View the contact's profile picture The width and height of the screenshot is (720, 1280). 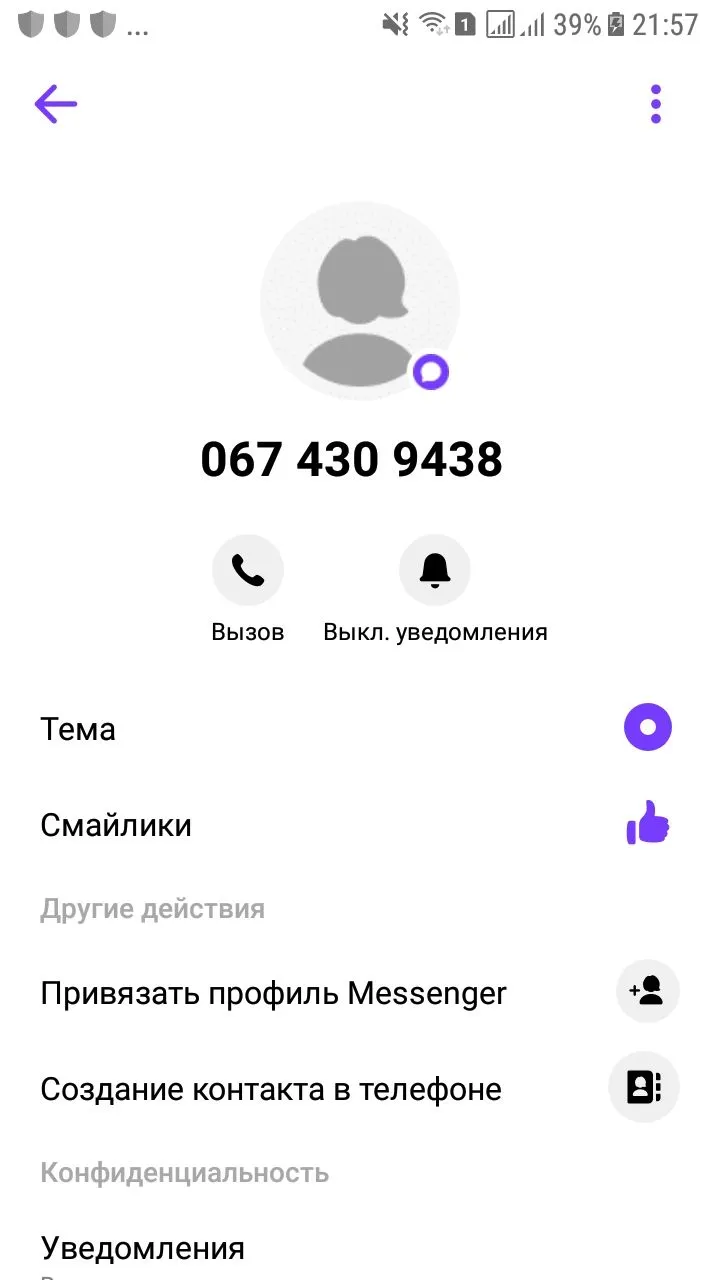click(x=360, y=300)
